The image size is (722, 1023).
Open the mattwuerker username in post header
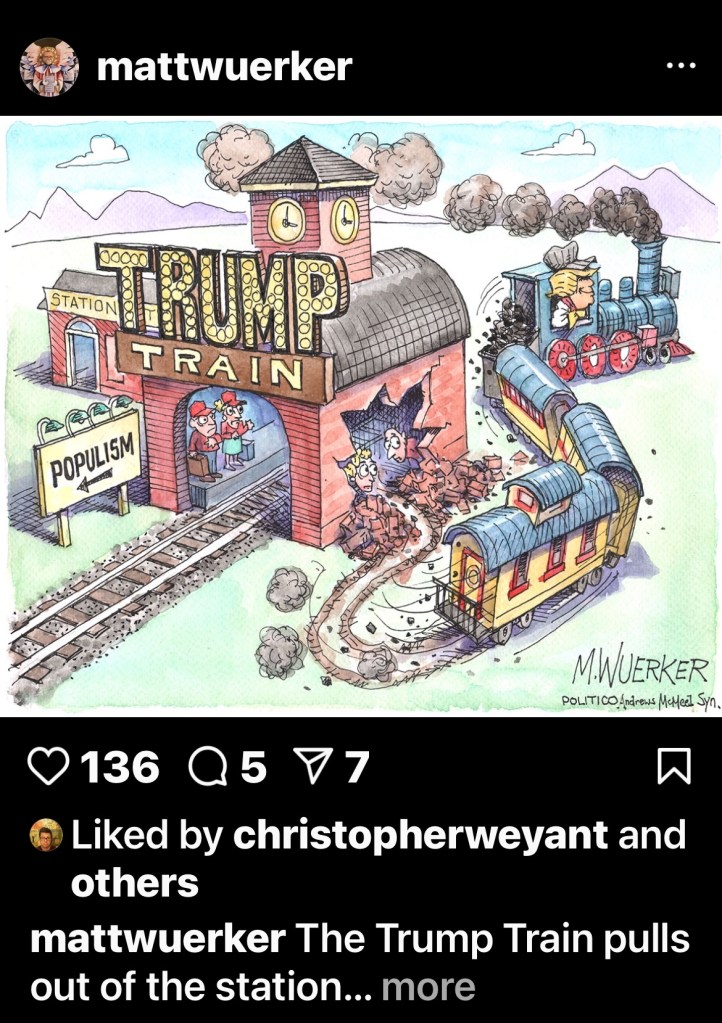click(225, 67)
